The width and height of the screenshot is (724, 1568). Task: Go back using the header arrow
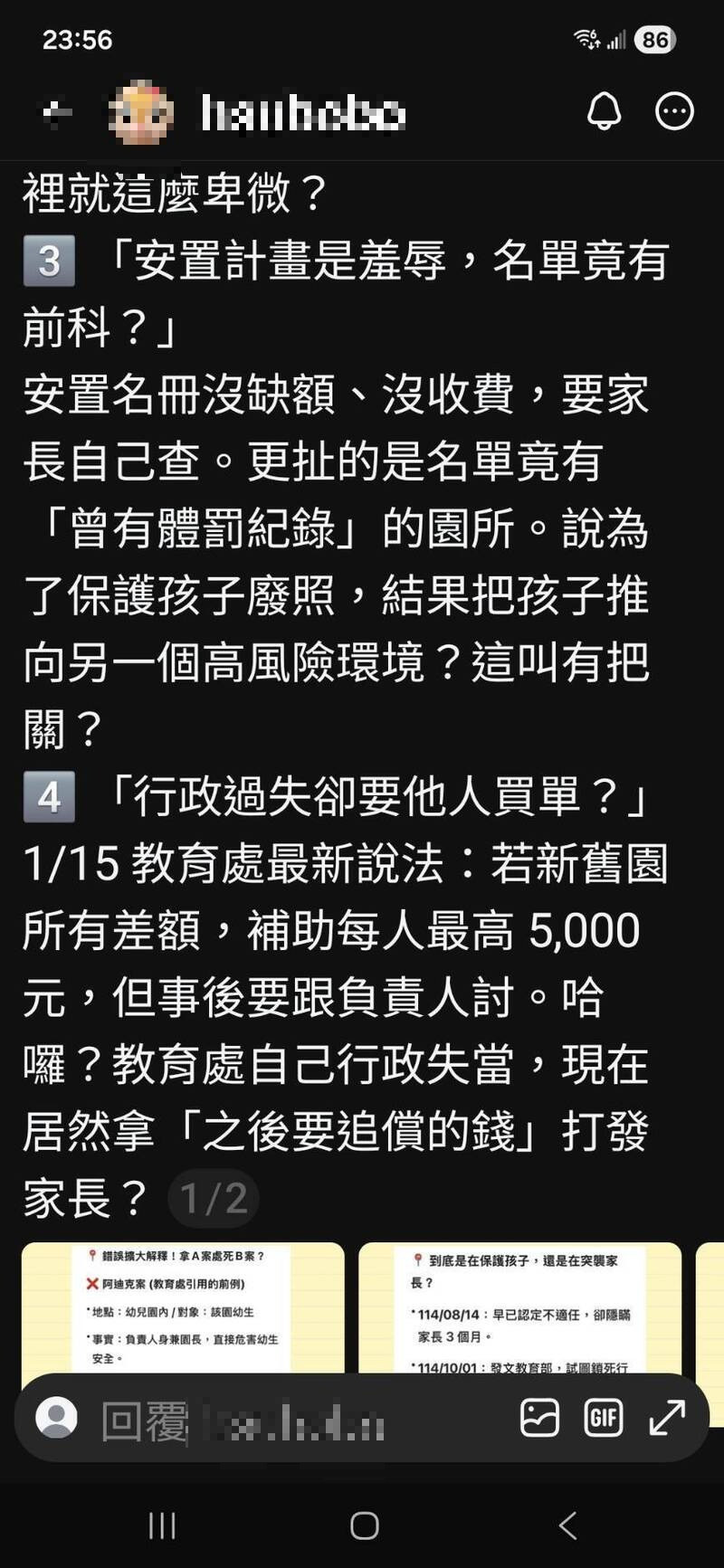tap(57, 112)
